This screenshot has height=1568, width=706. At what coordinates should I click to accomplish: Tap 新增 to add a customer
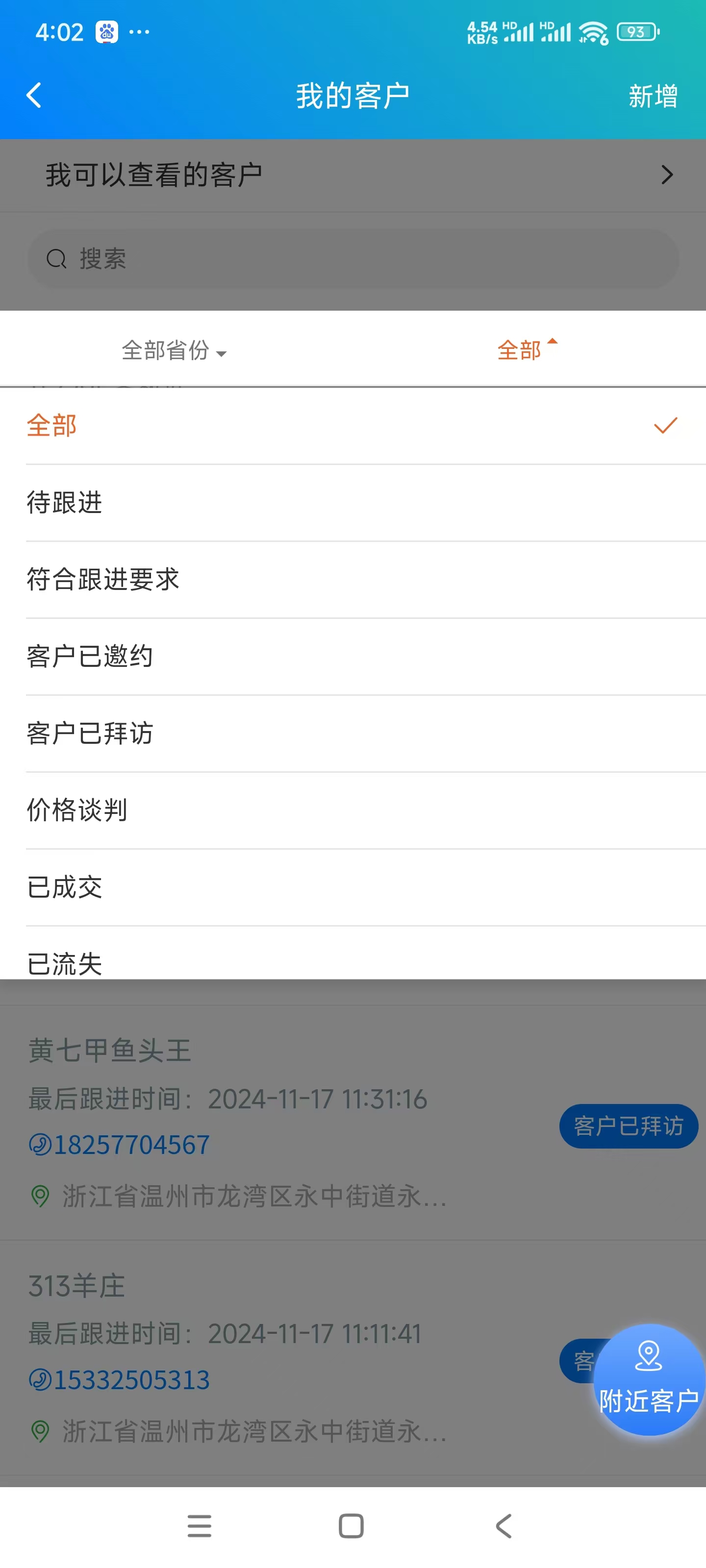coord(653,96)
